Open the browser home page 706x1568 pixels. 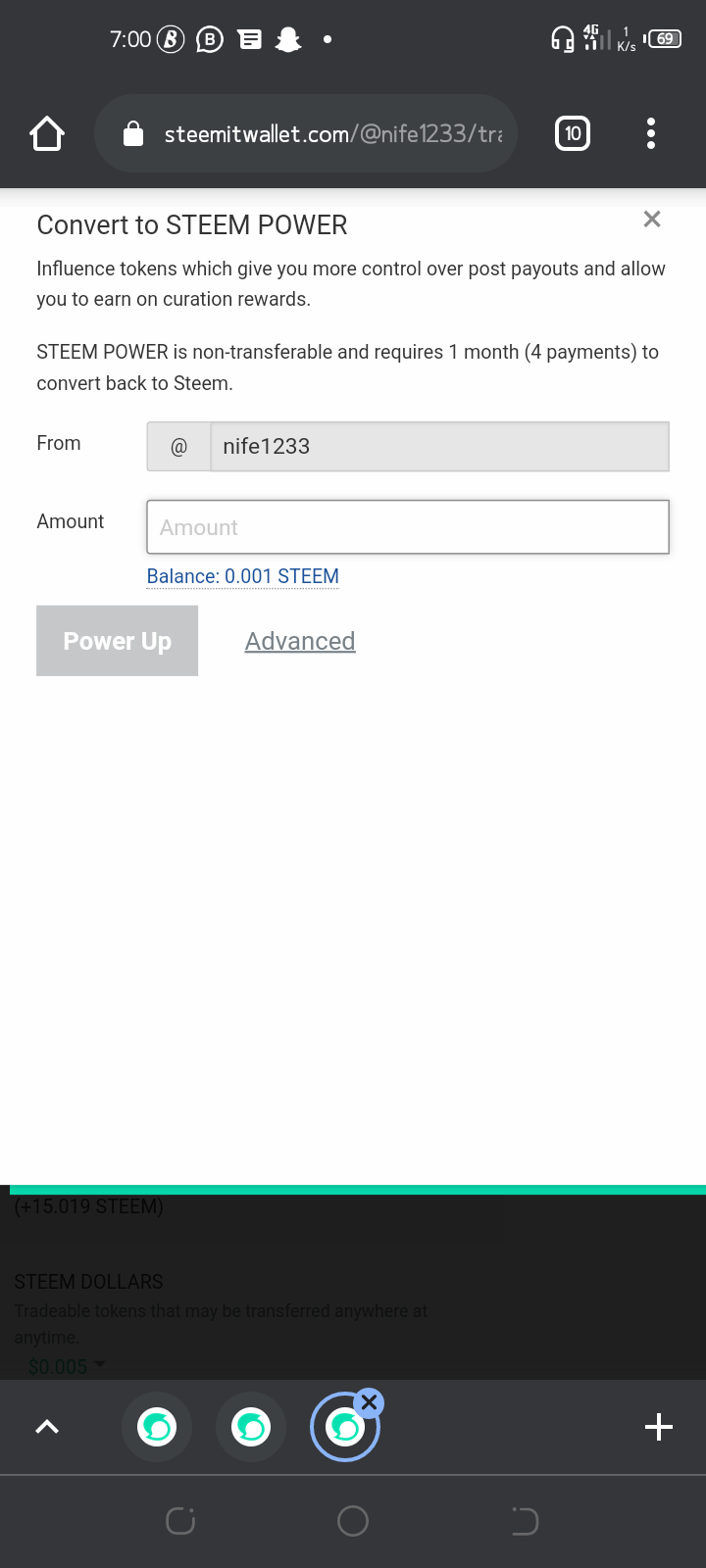[47, 133]
